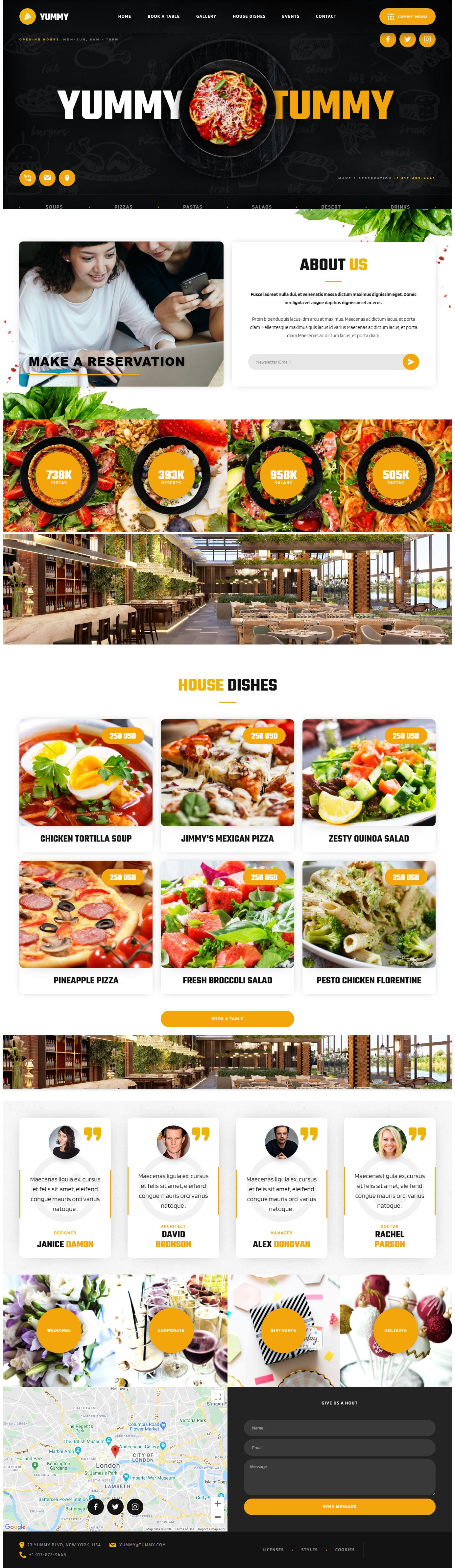Open the Yummy Menu button
The height and width of the screenshot is (1568, 455).
[407, 16]
